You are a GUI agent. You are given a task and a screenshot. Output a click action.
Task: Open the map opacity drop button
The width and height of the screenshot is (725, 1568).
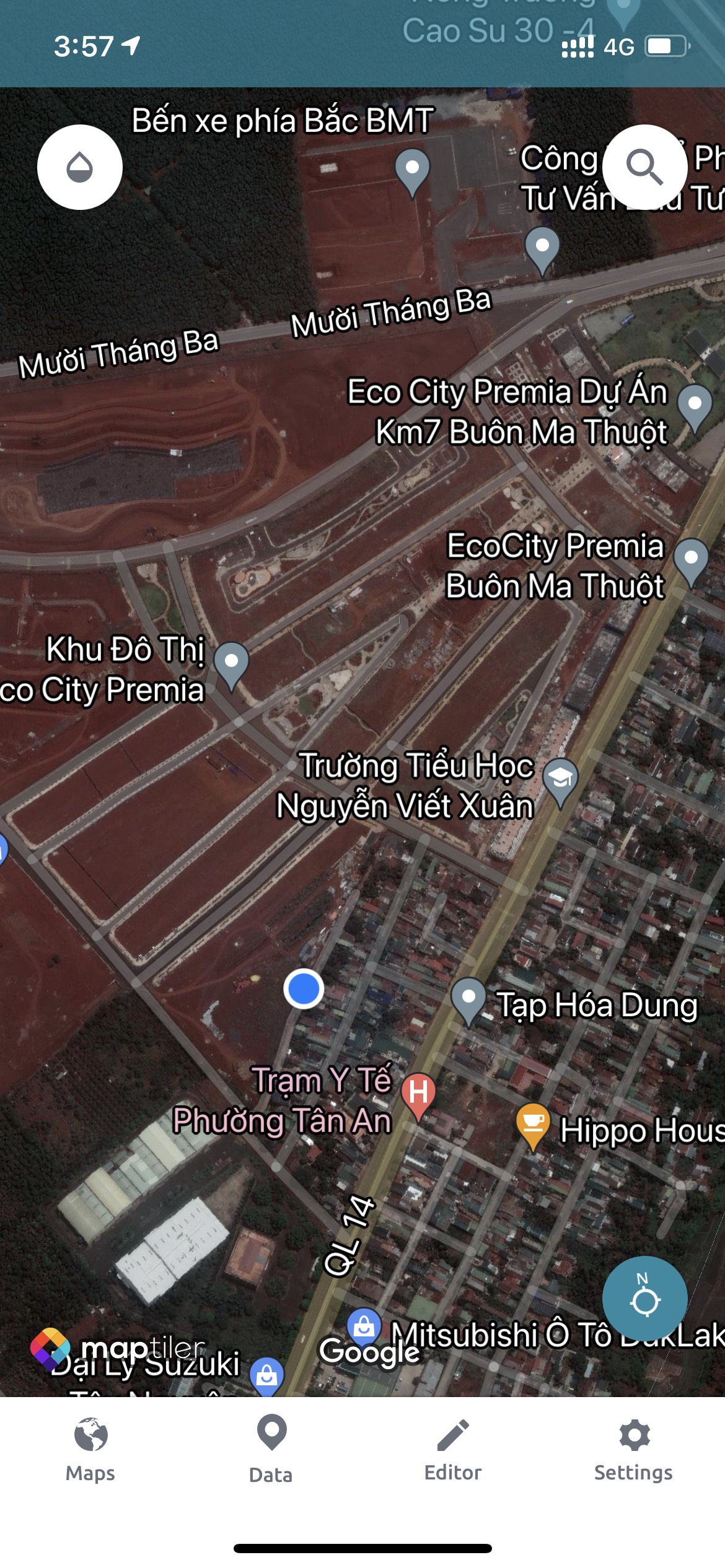[x=80, y=167]
